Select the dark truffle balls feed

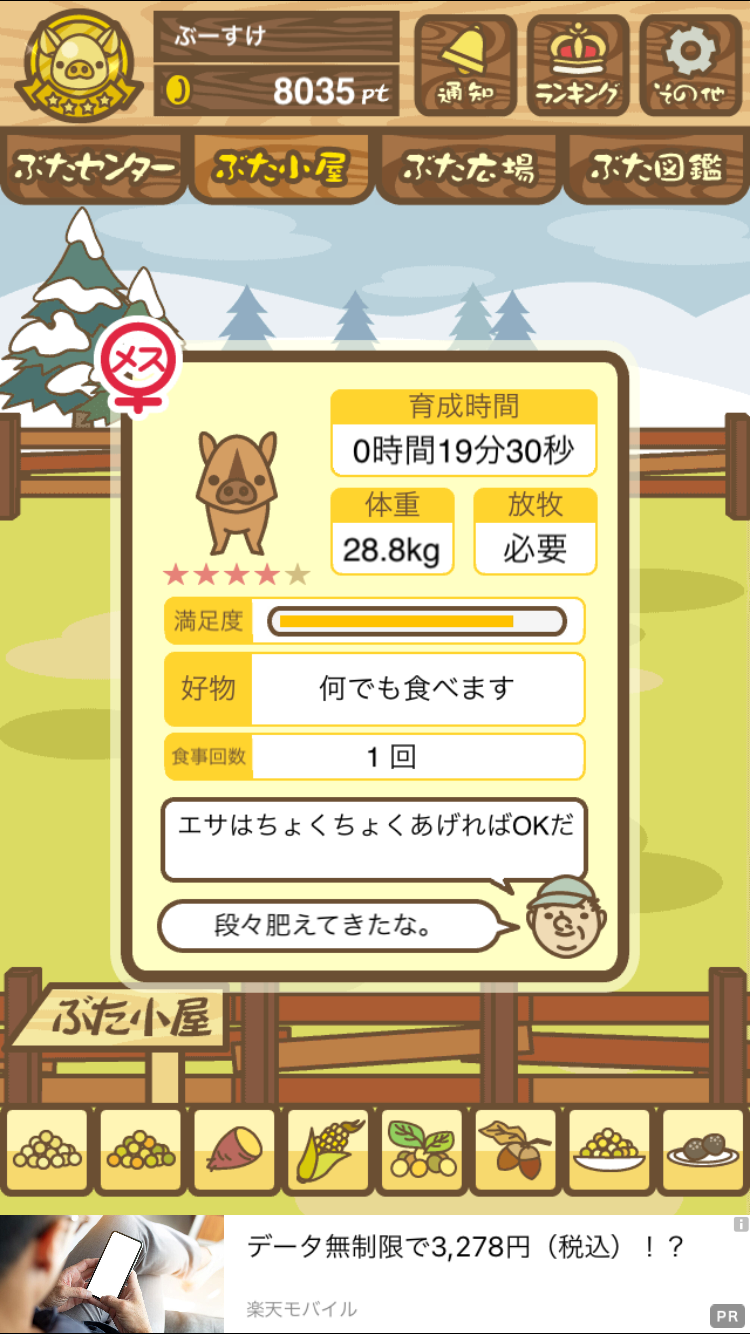coord(702,1150)
